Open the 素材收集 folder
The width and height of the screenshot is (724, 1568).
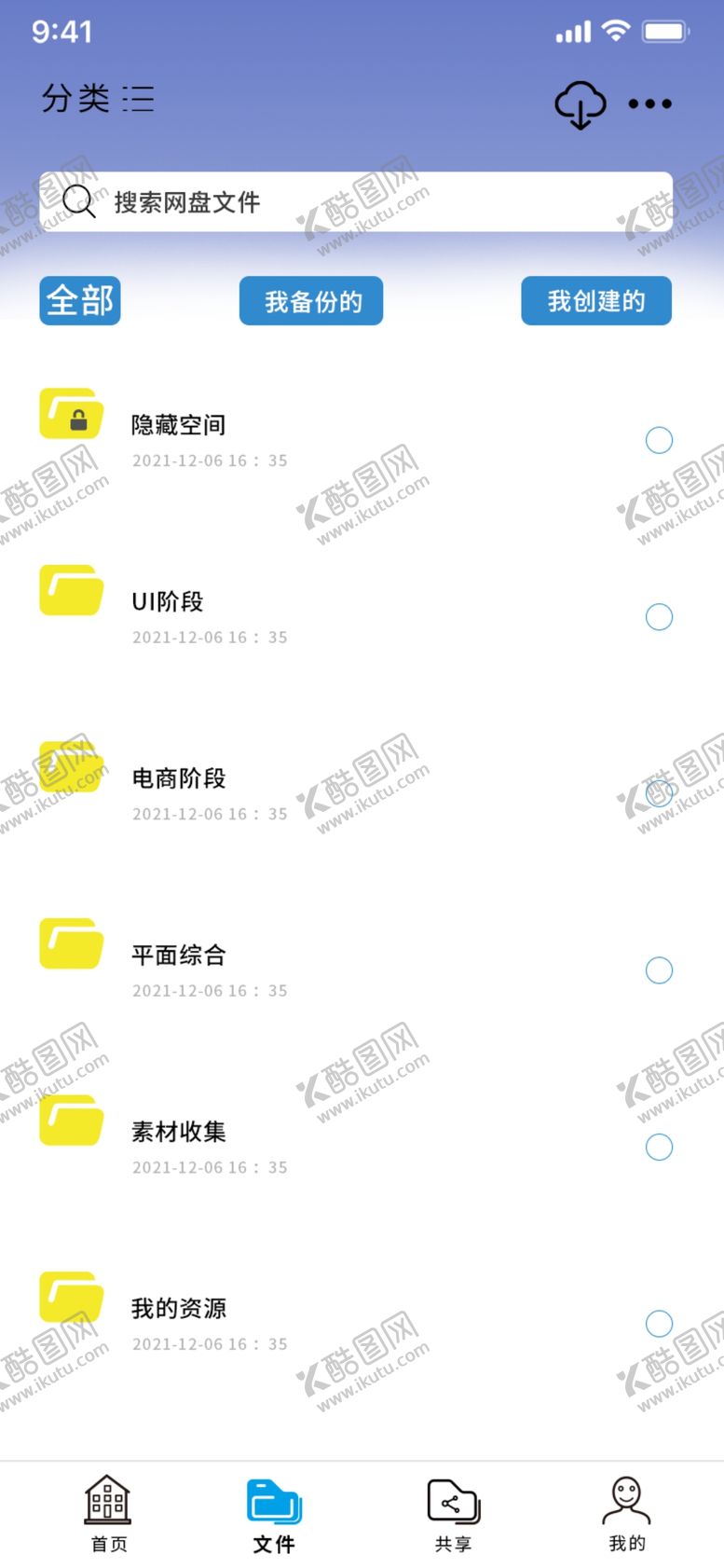tap(178, 1132)
